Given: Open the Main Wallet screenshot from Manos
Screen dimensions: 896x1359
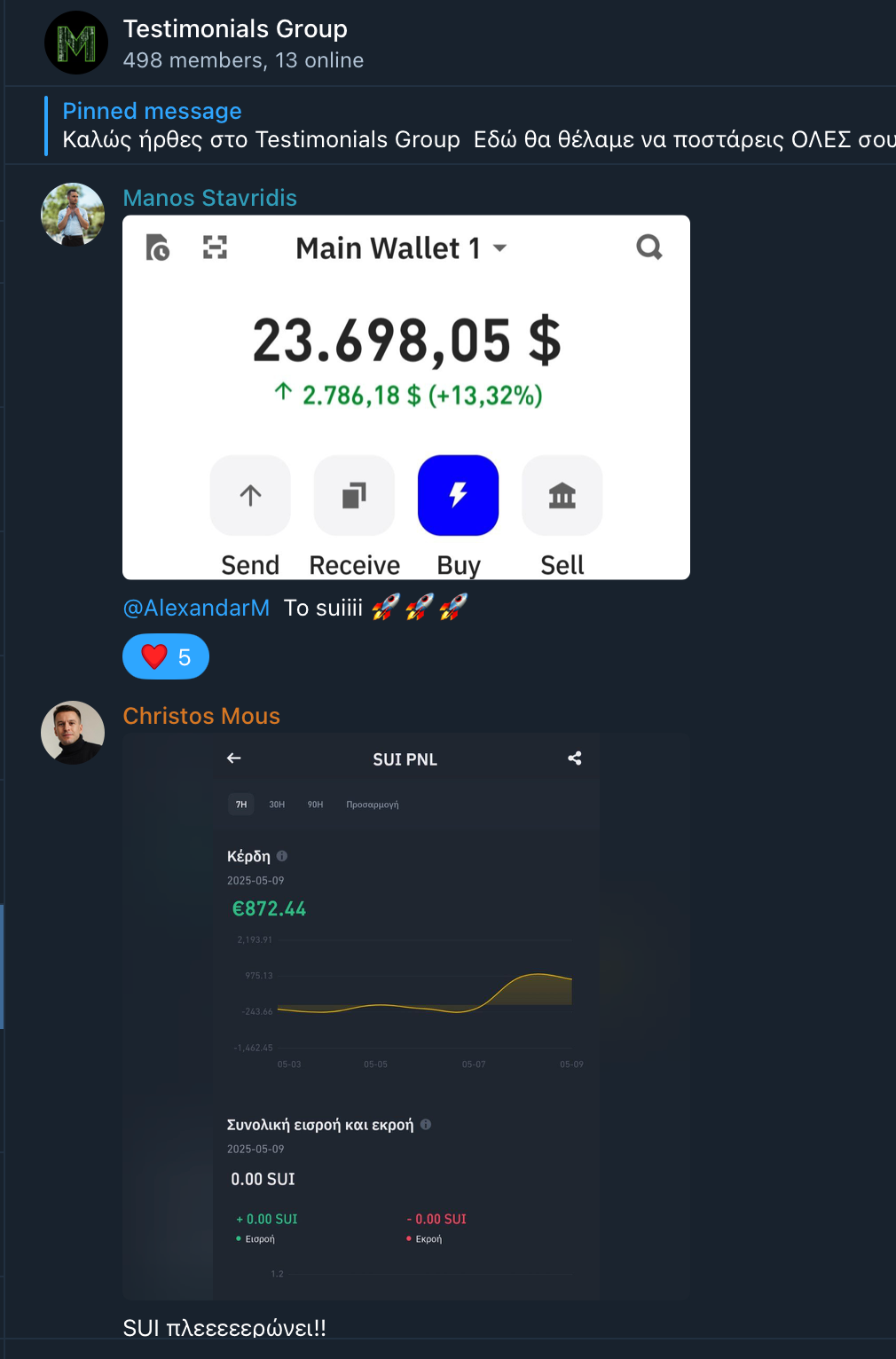Looking at the screenshot, I should 405,397.
